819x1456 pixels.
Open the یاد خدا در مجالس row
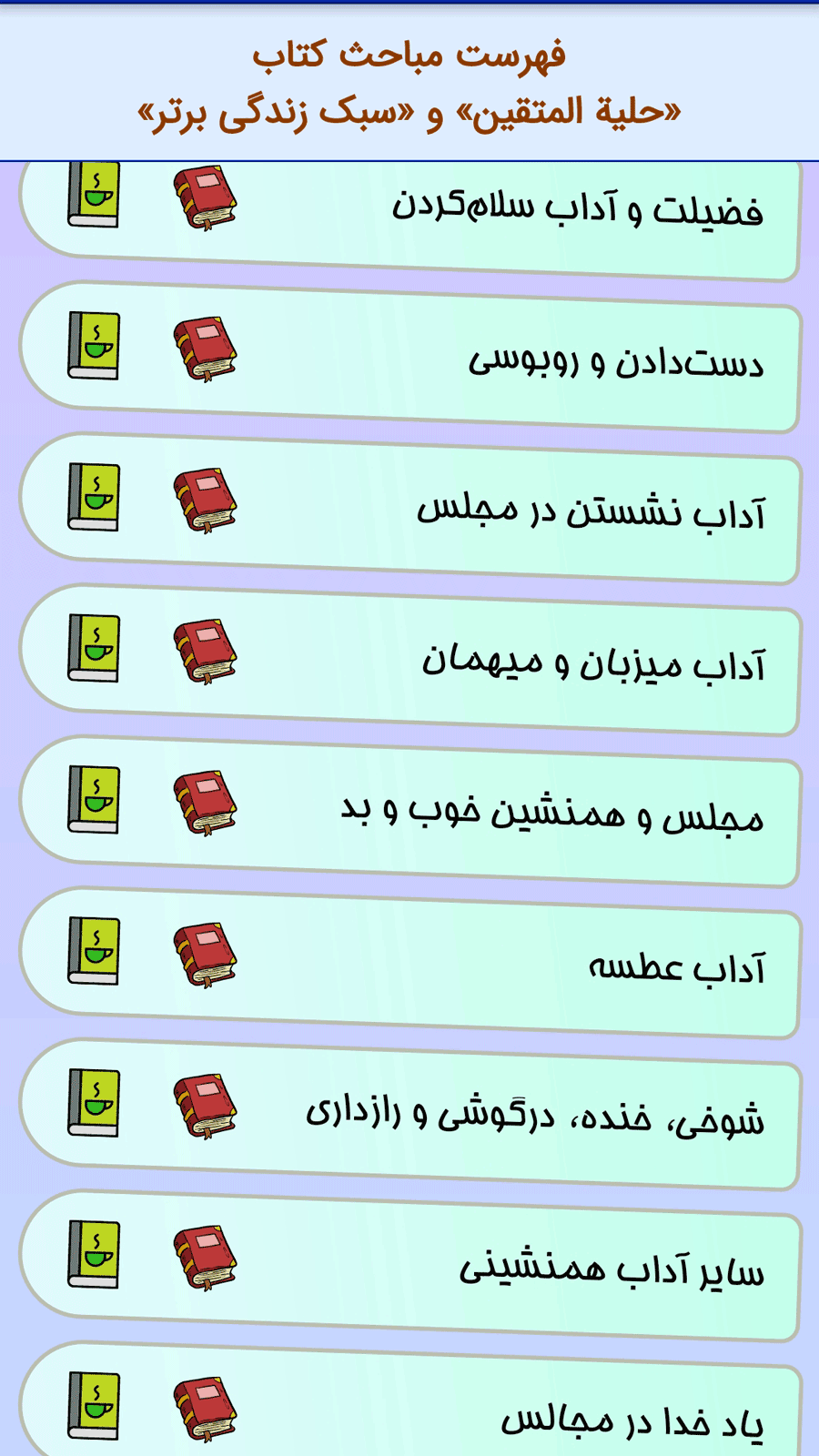point(631,1421)
